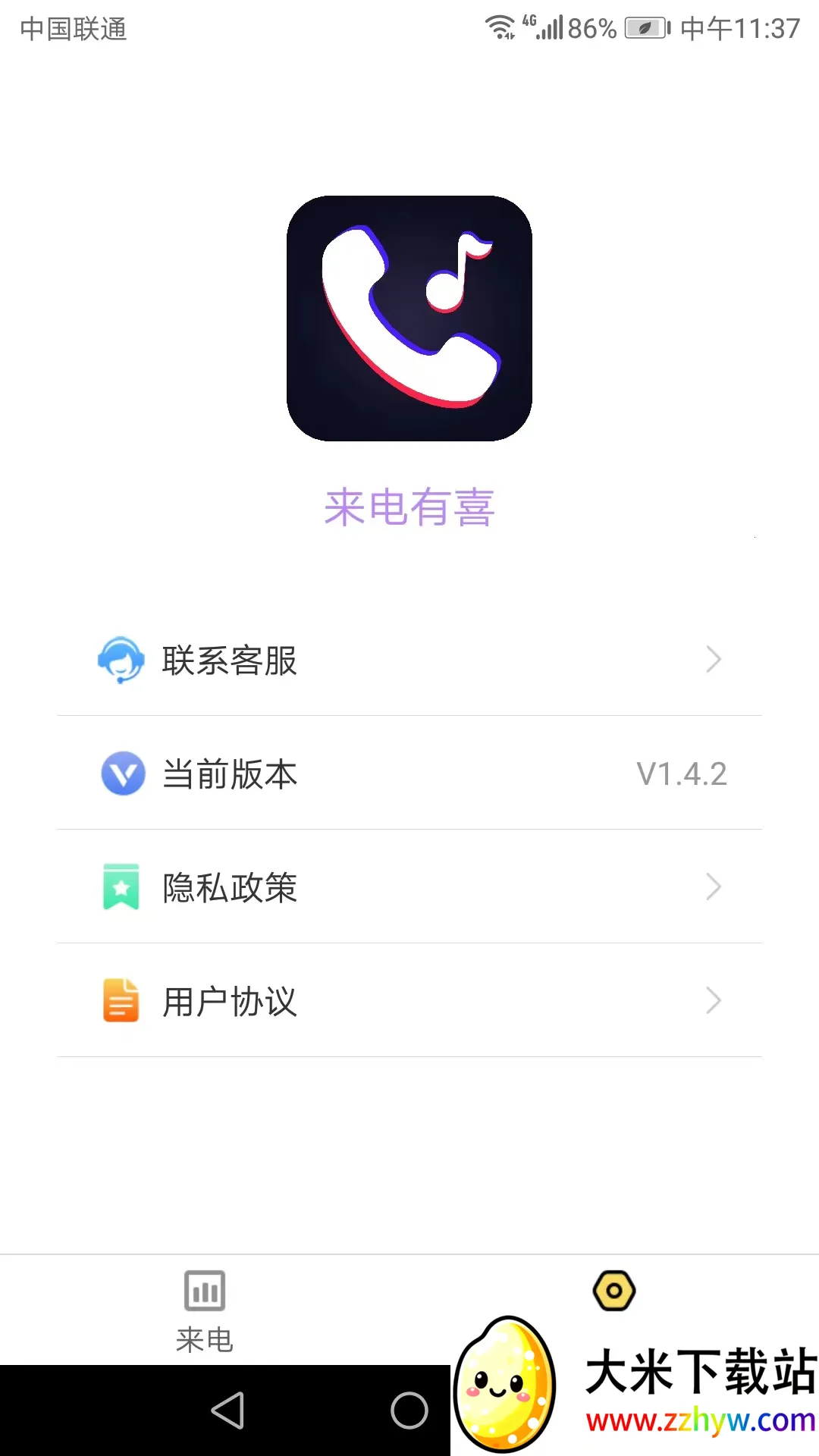Click the orange document user agreement icon
The width and height of the screenshot is (819, 1456).
click(x=120, y=1002)
